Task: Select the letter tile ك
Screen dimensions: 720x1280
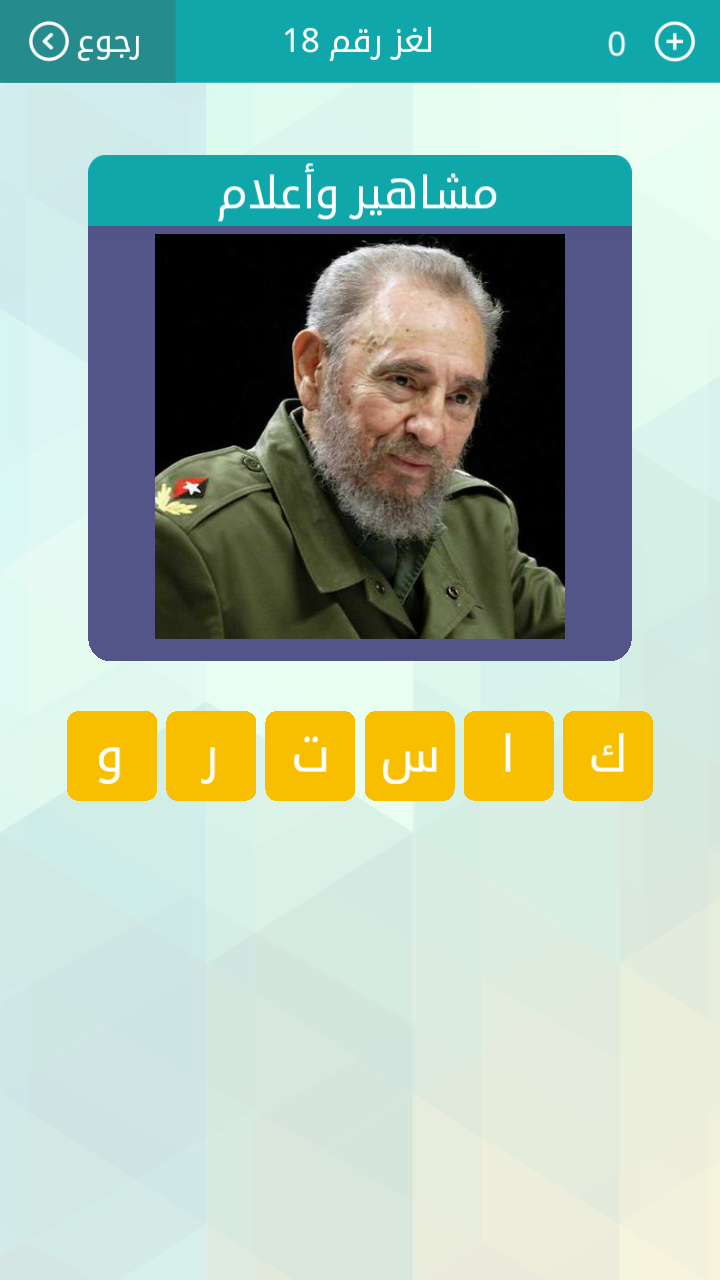Action: pos(607,756)
